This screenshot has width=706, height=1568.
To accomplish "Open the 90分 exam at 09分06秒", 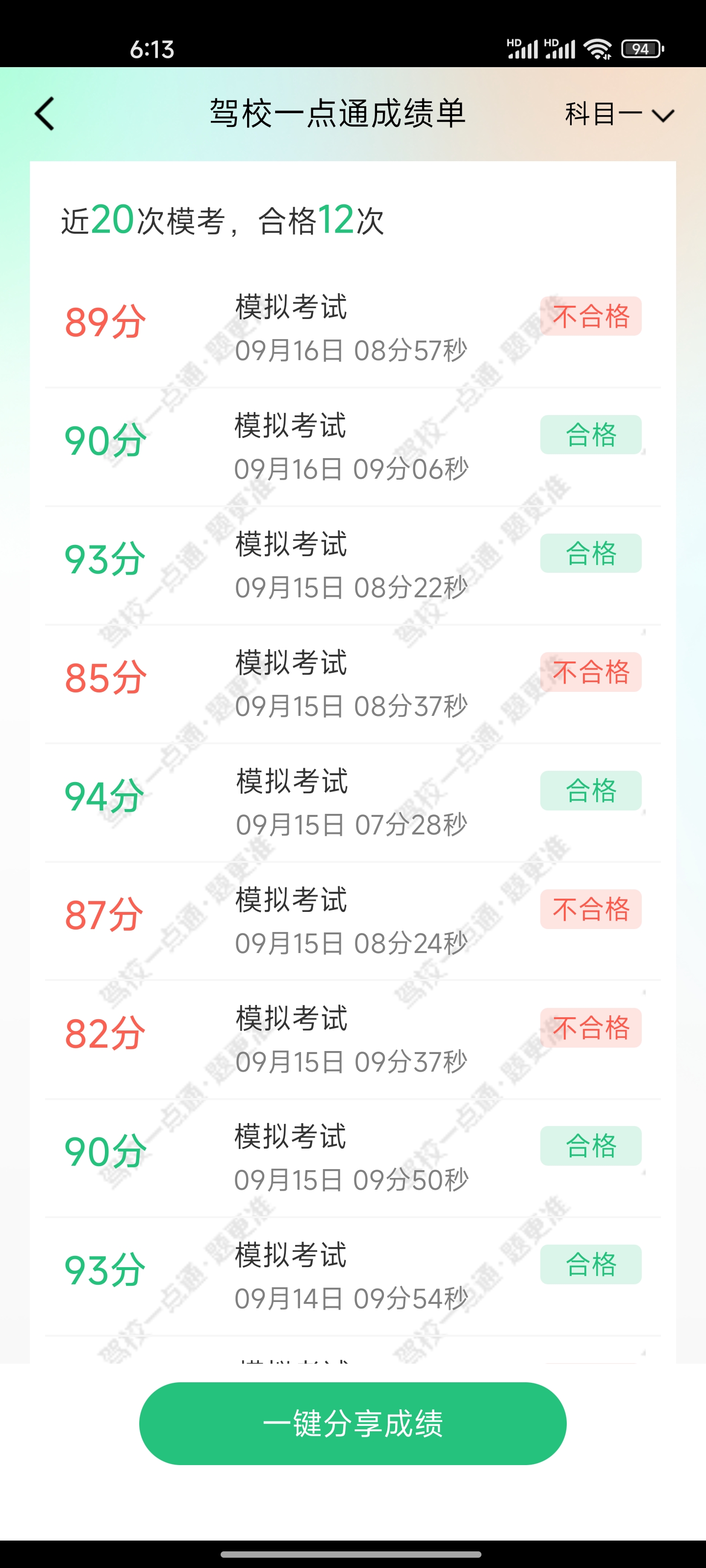I will pos(353,447).
